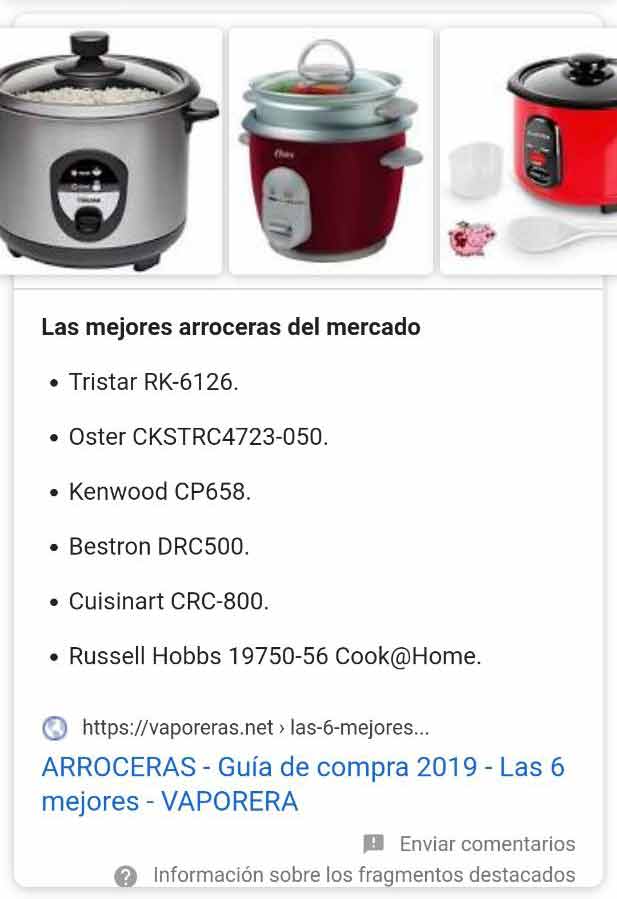
Task: Tap Enviar comentarios feedback link
Action: [486, 844]
